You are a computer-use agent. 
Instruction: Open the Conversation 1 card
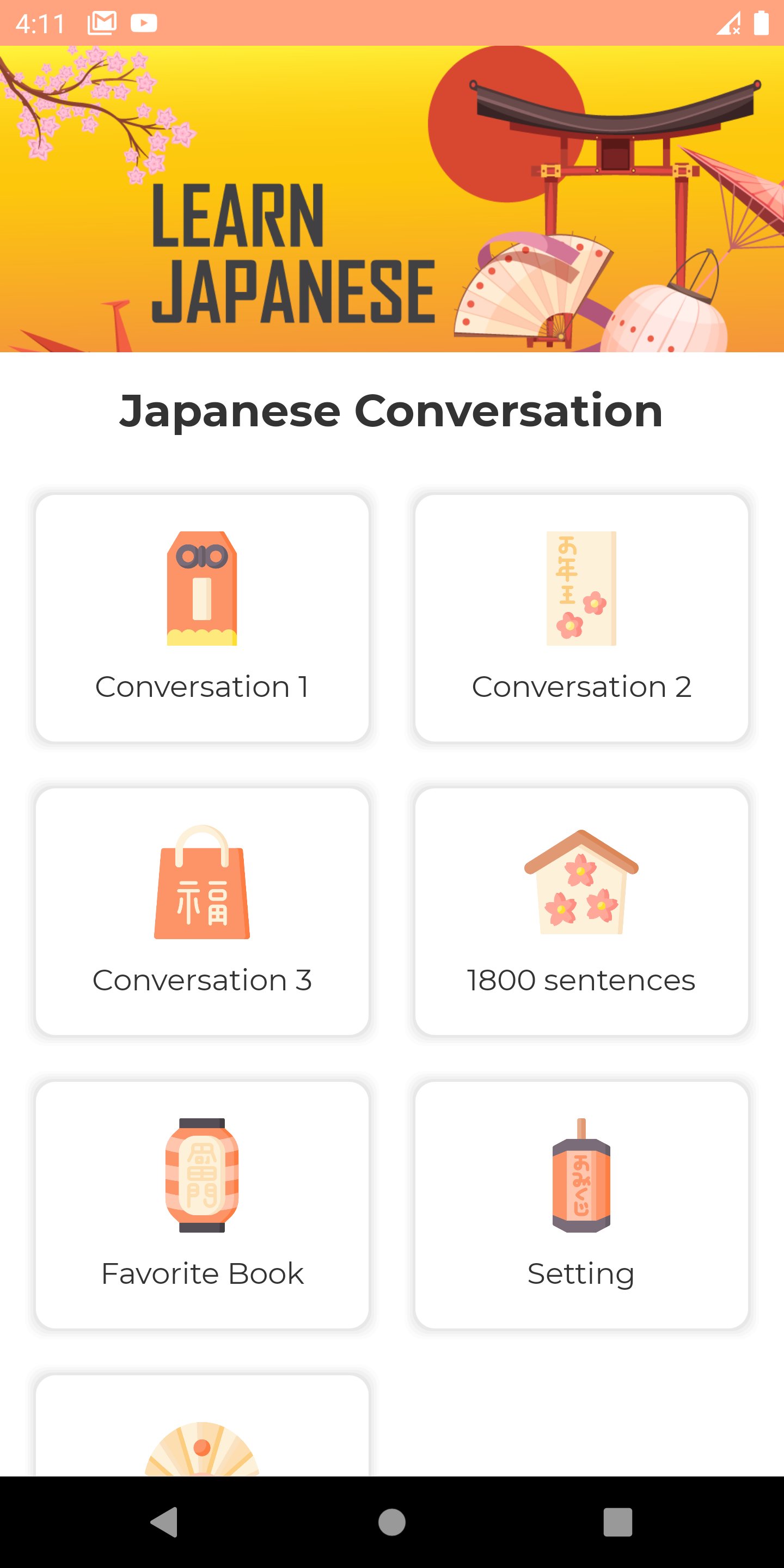click(x=202, y=618)
